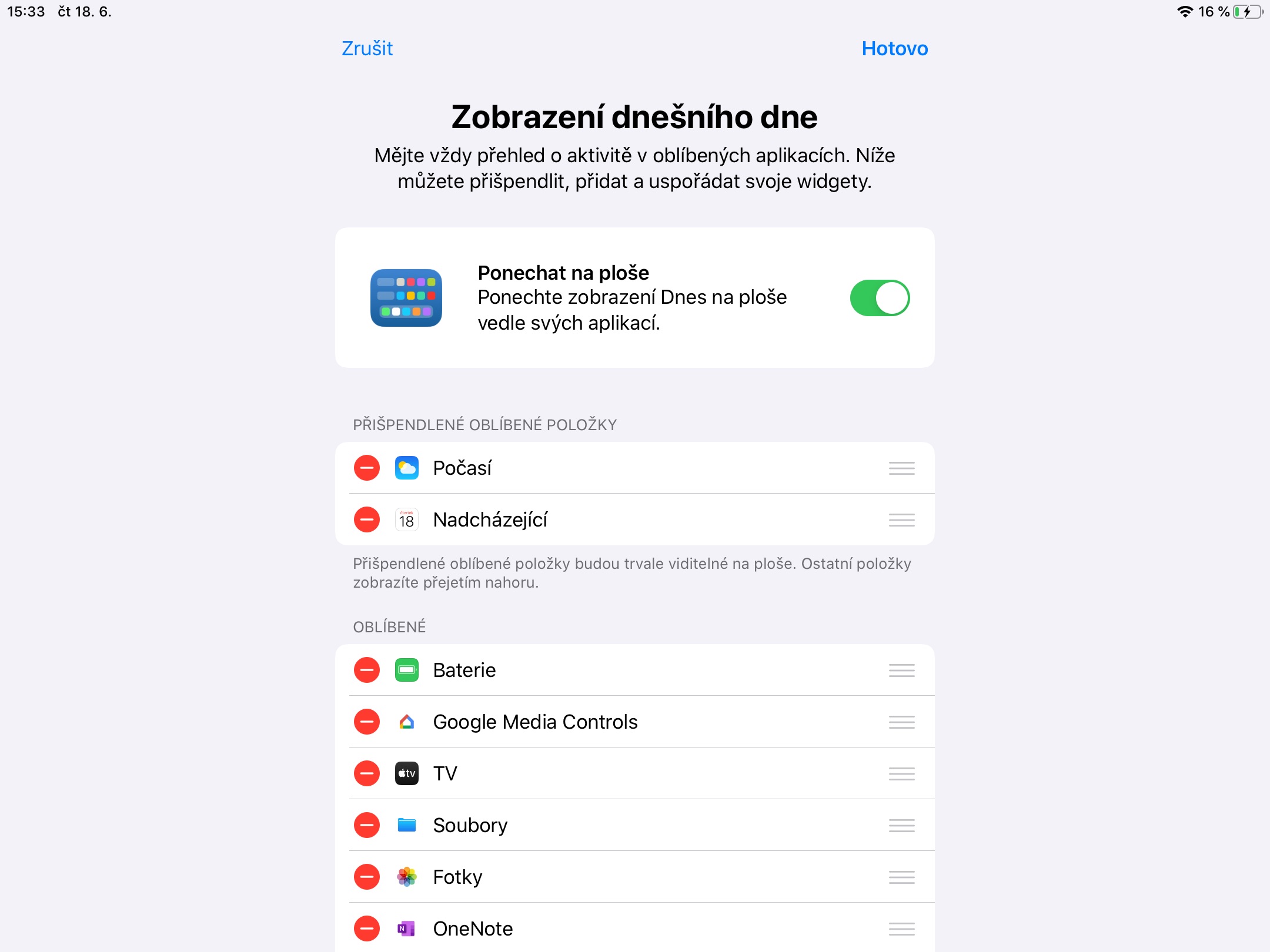Cancel editing with Zrušit
This screenshot has width=1270, height=952.
[x=367, y=48]
